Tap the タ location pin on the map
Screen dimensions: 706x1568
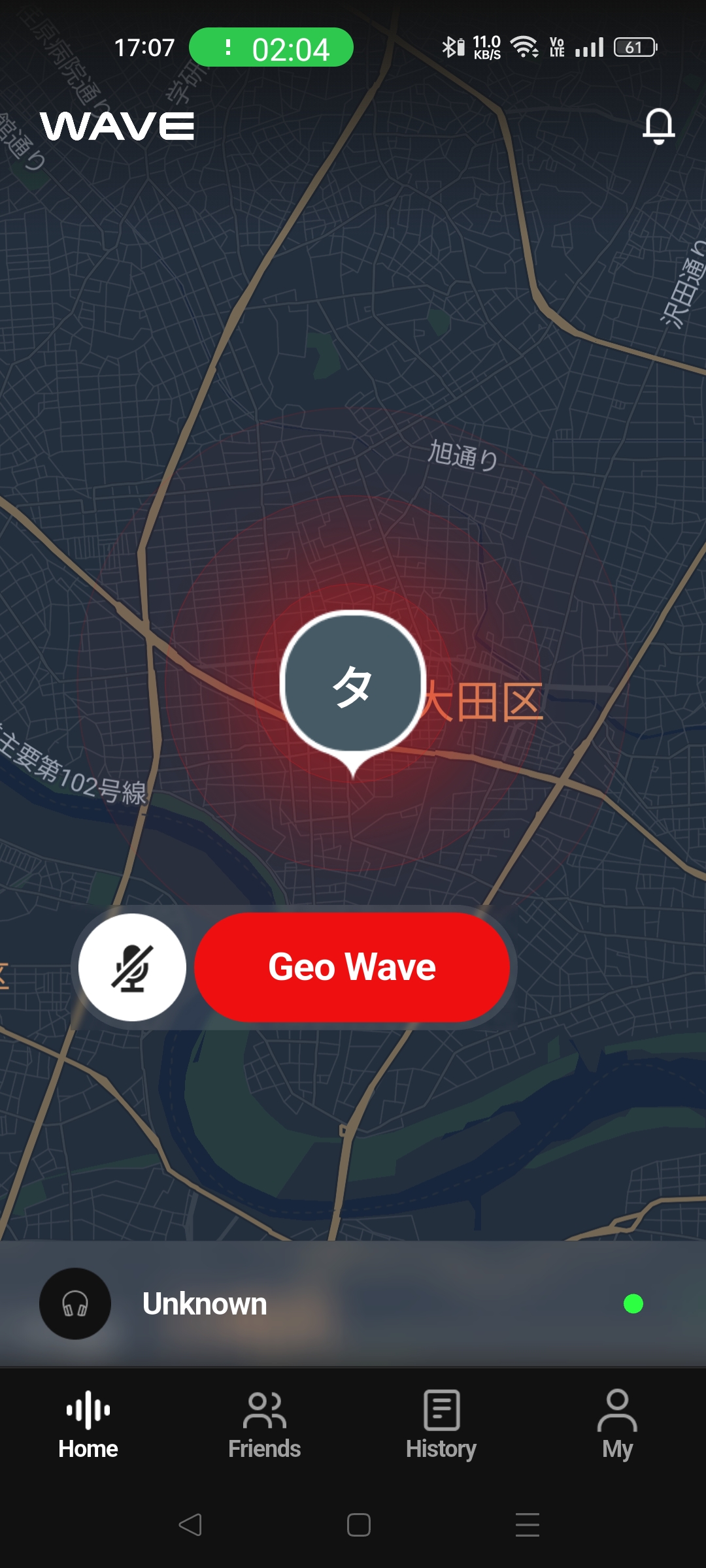coord(353,685)
